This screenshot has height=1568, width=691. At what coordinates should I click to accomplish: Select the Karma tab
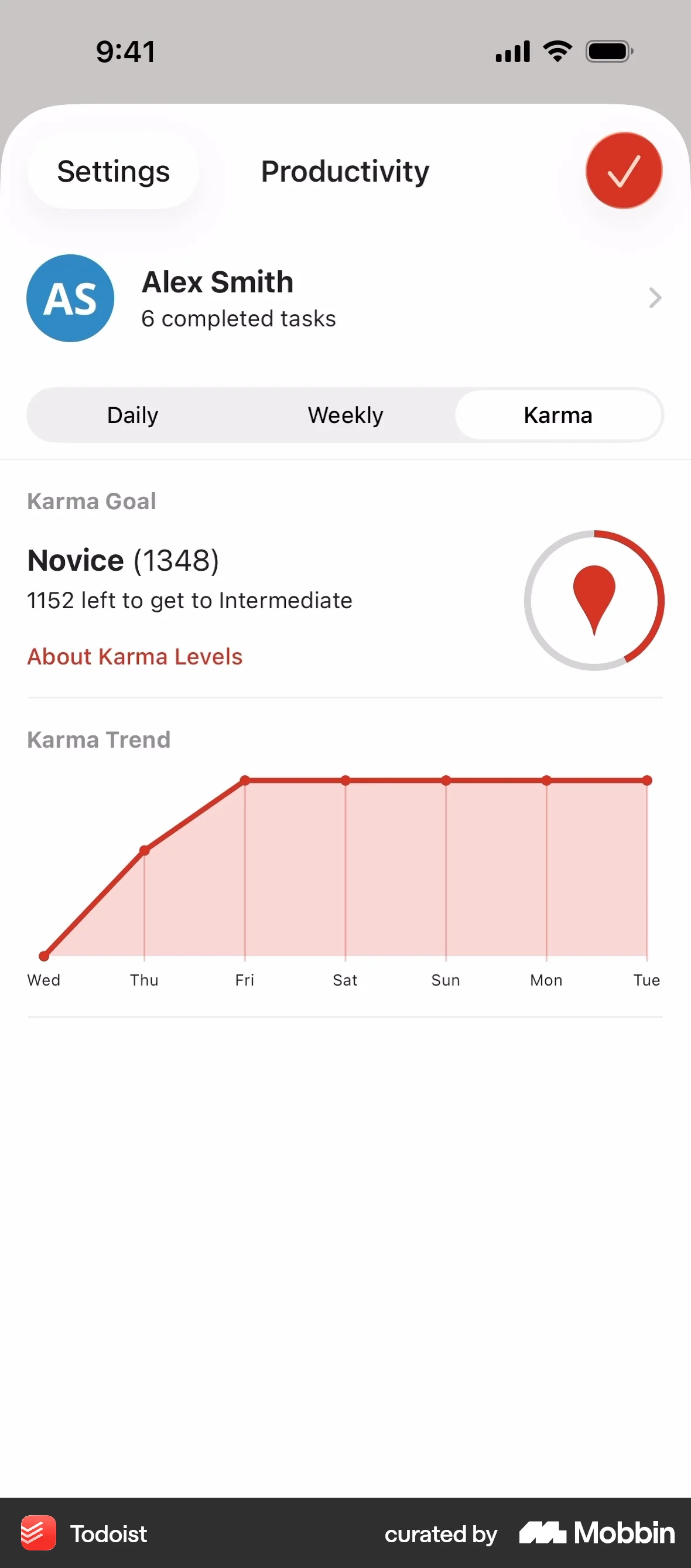click(x=558, y=415)
